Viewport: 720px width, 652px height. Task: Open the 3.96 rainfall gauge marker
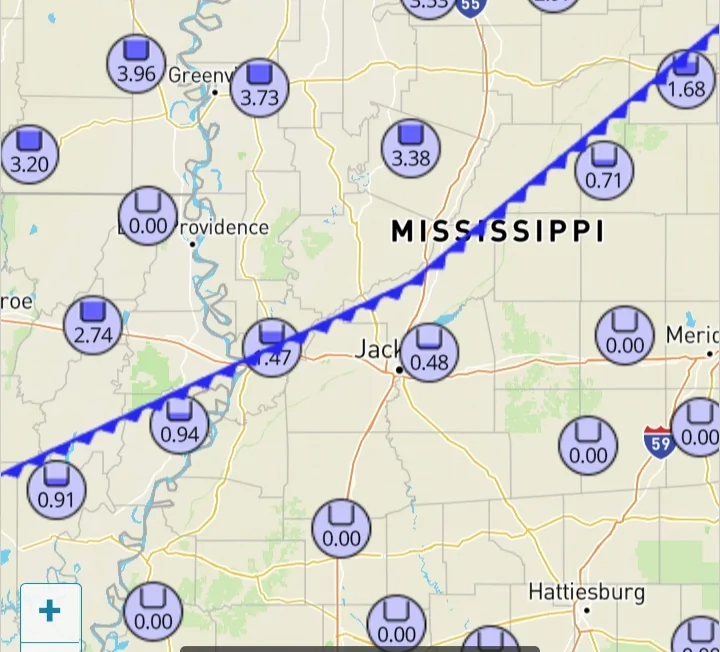[136, 64]
